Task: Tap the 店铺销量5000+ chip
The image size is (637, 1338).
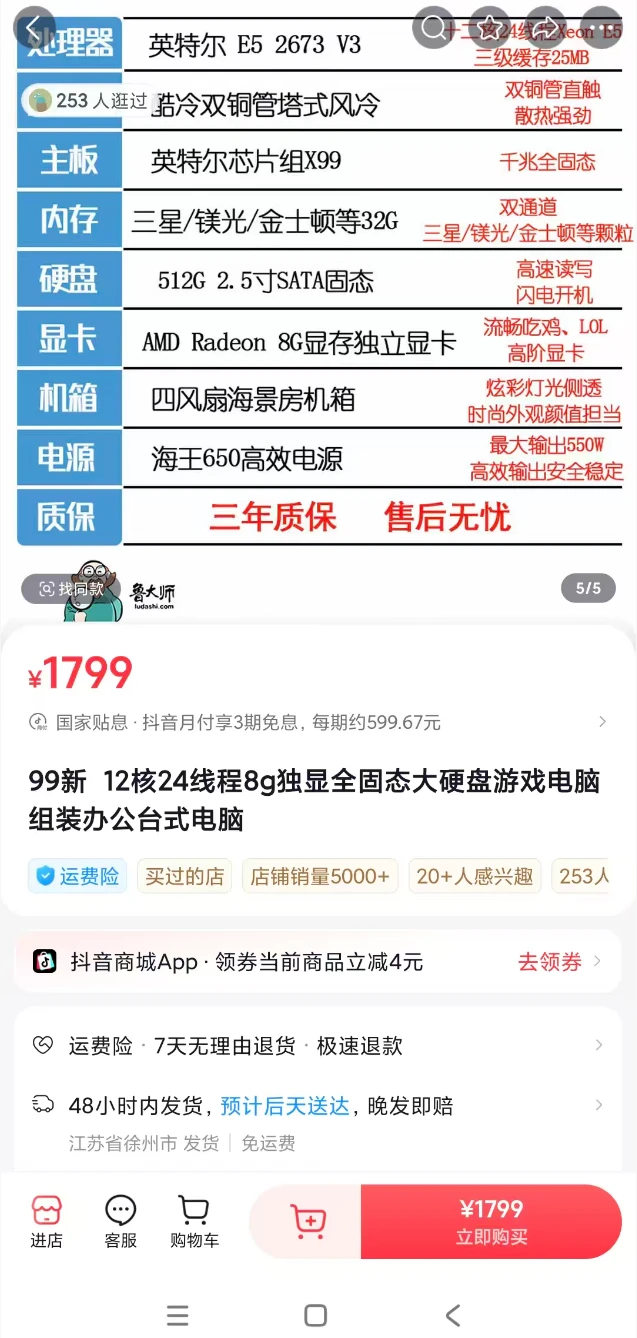Action: point(319,877)
